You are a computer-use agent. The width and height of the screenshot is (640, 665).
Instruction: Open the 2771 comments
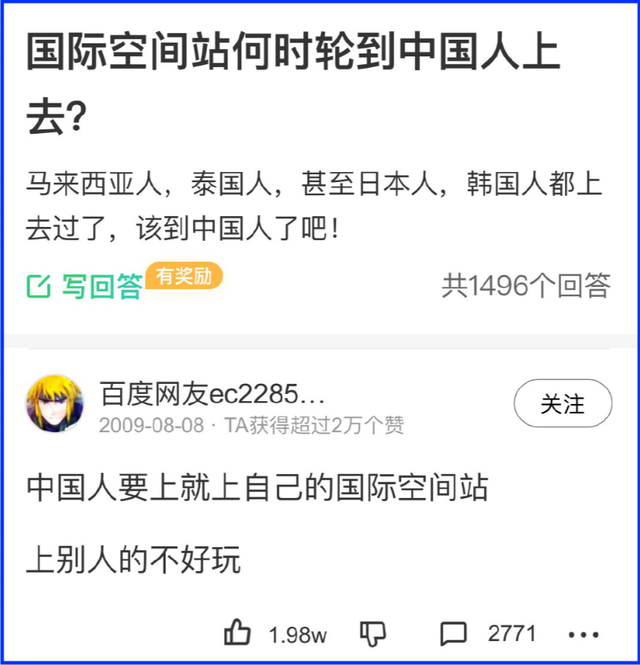pos(455,633)
